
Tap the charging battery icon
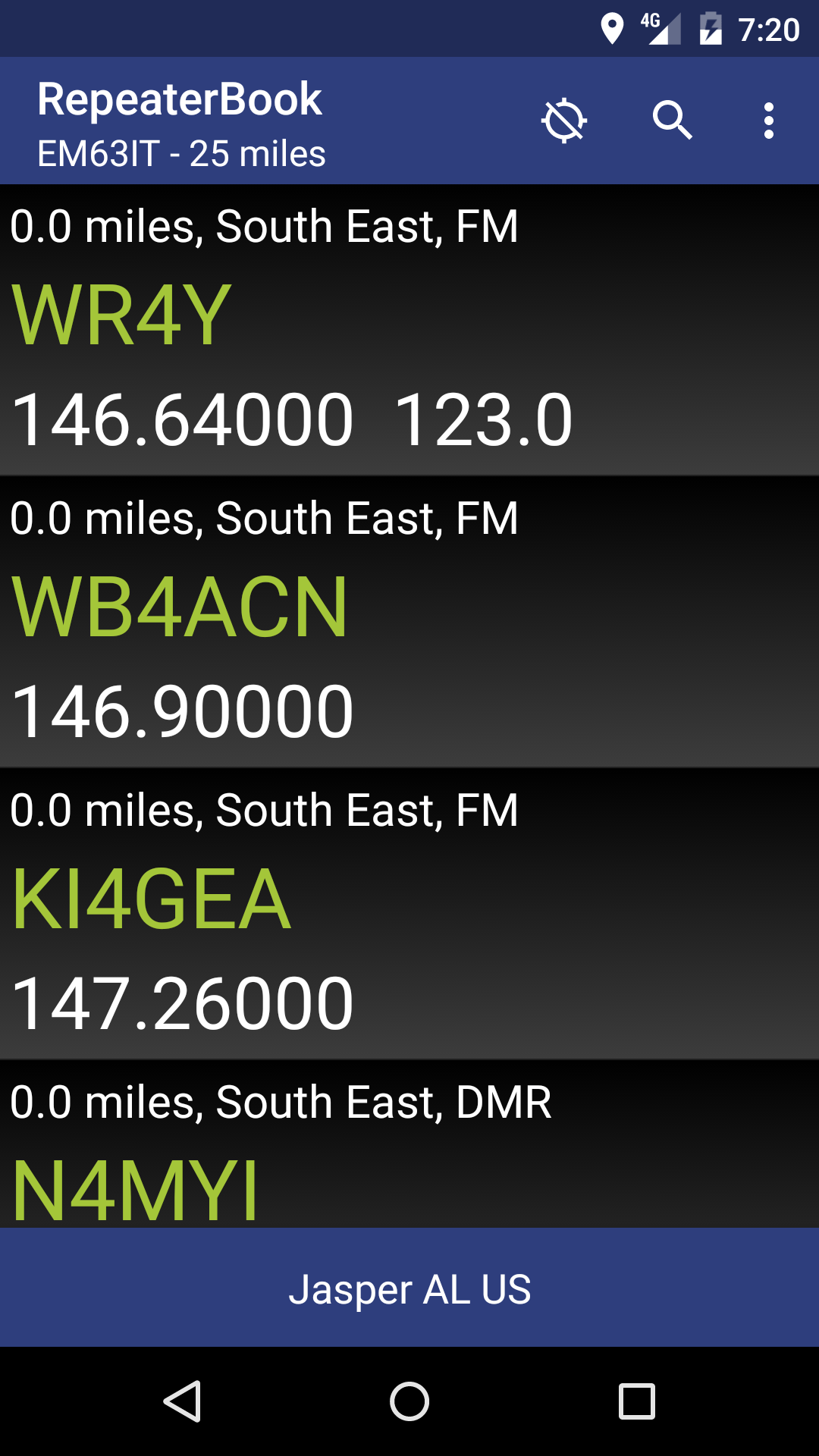pos(711,27)
